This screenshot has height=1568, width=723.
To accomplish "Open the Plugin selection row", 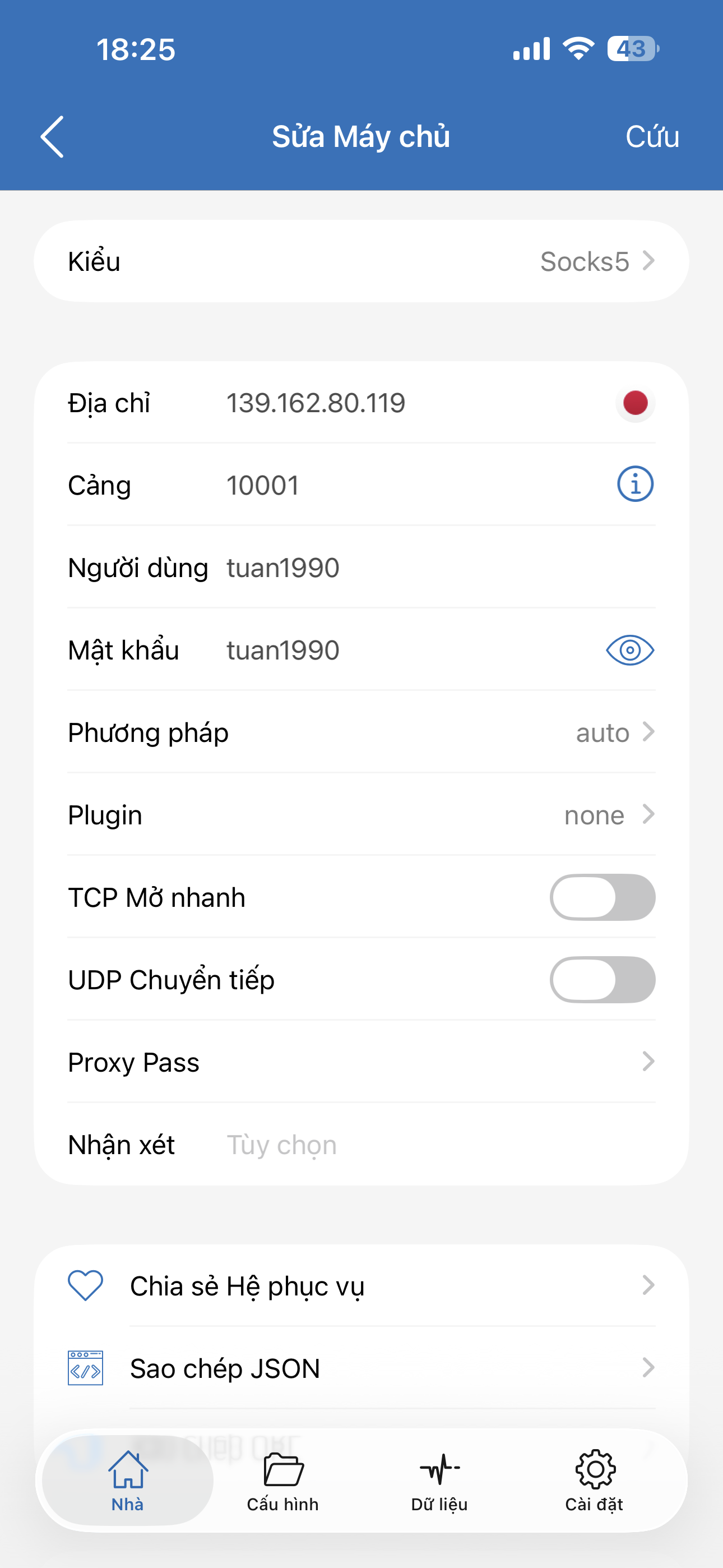I will [361, 815].
